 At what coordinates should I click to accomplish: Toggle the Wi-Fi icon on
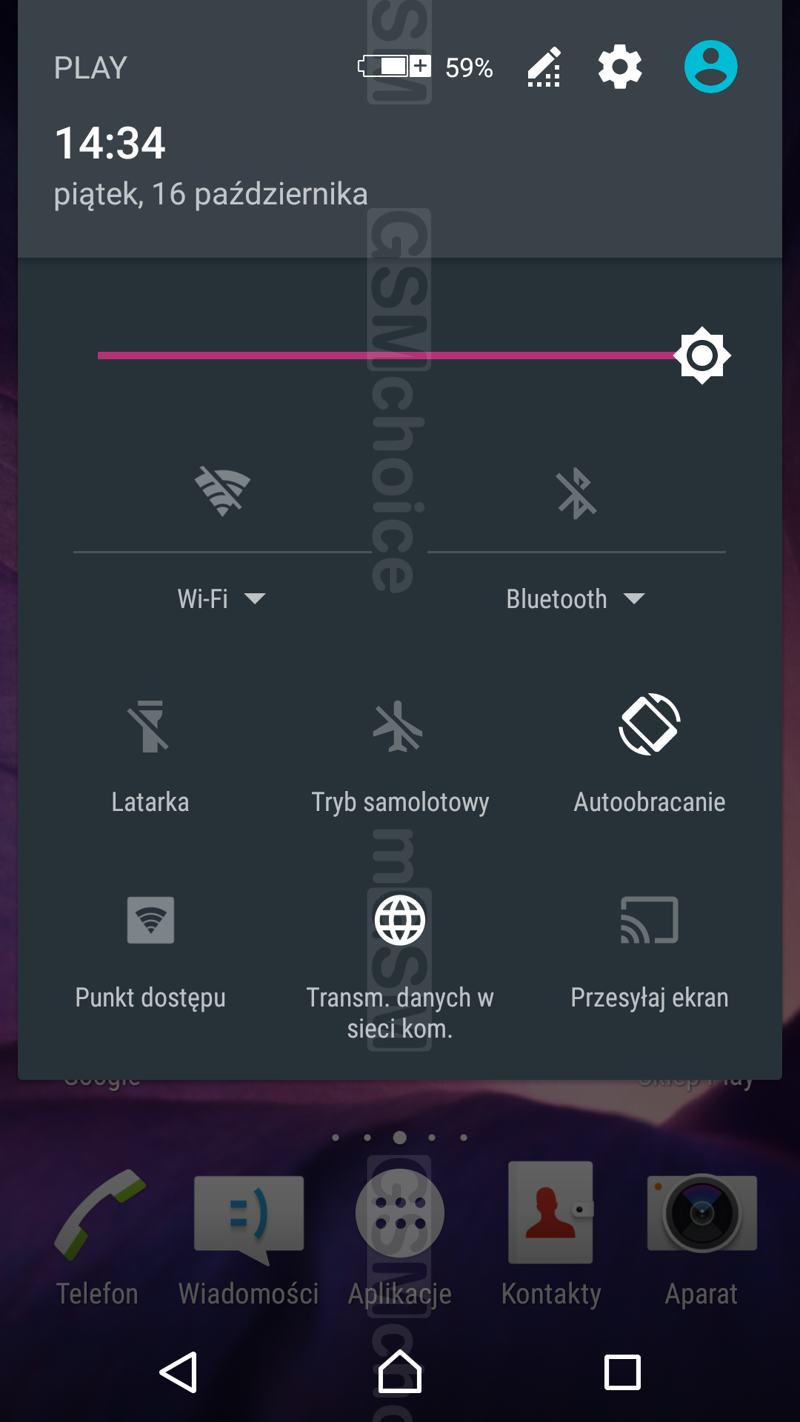(221, 492)
